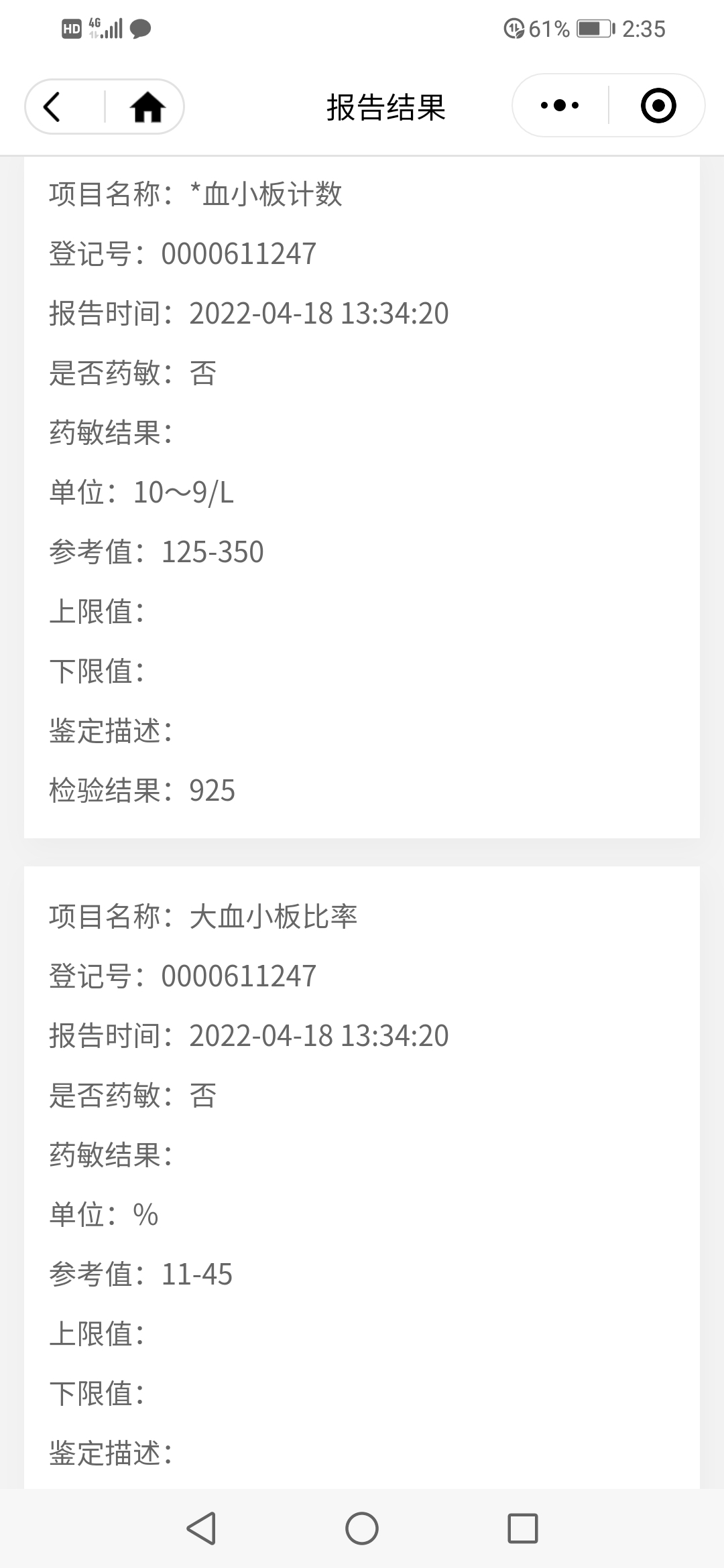Tap the system back triangle button
724x1568 pixels.
201,1528
